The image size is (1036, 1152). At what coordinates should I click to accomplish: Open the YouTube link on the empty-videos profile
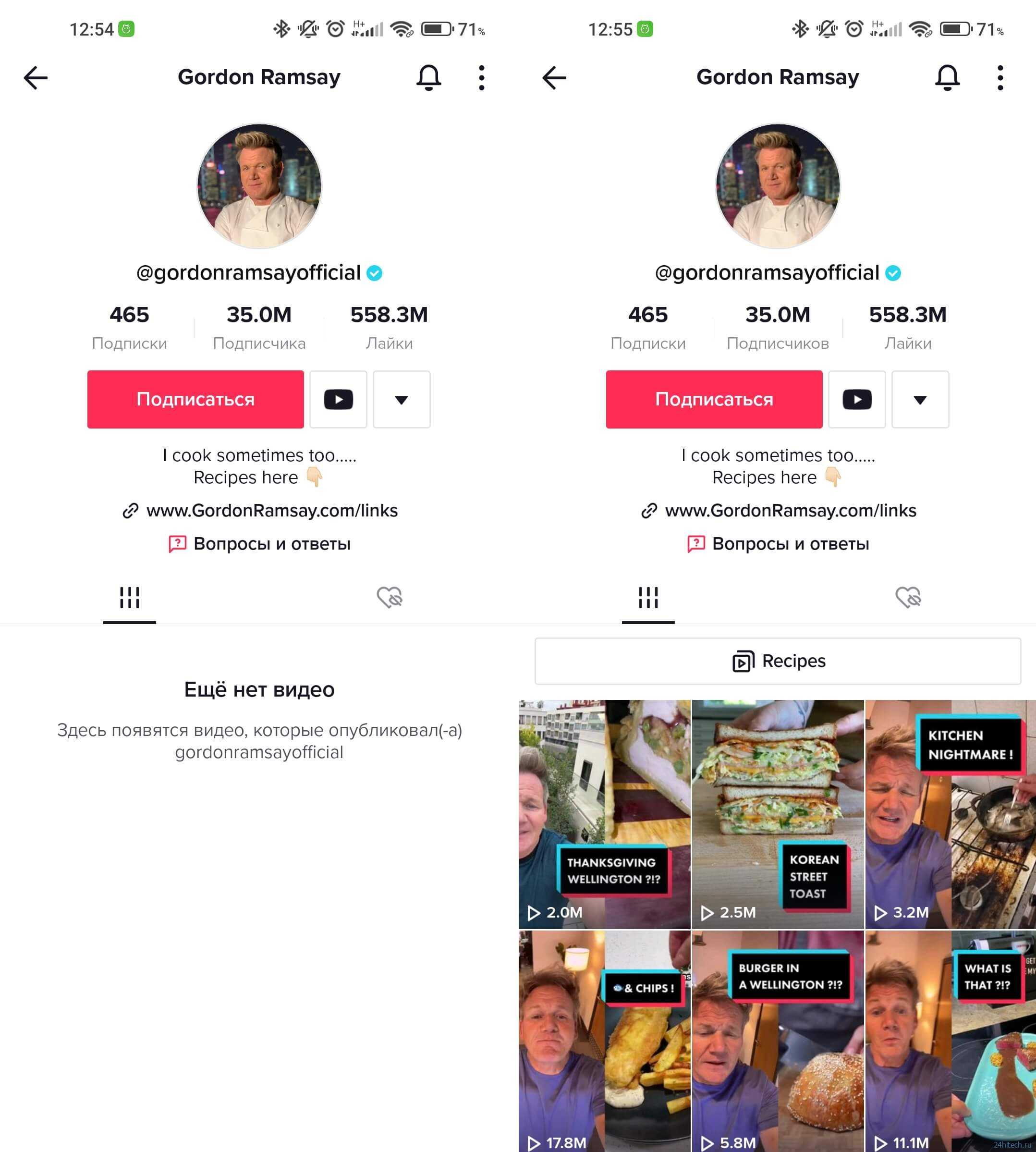click(x=338, y=399)
